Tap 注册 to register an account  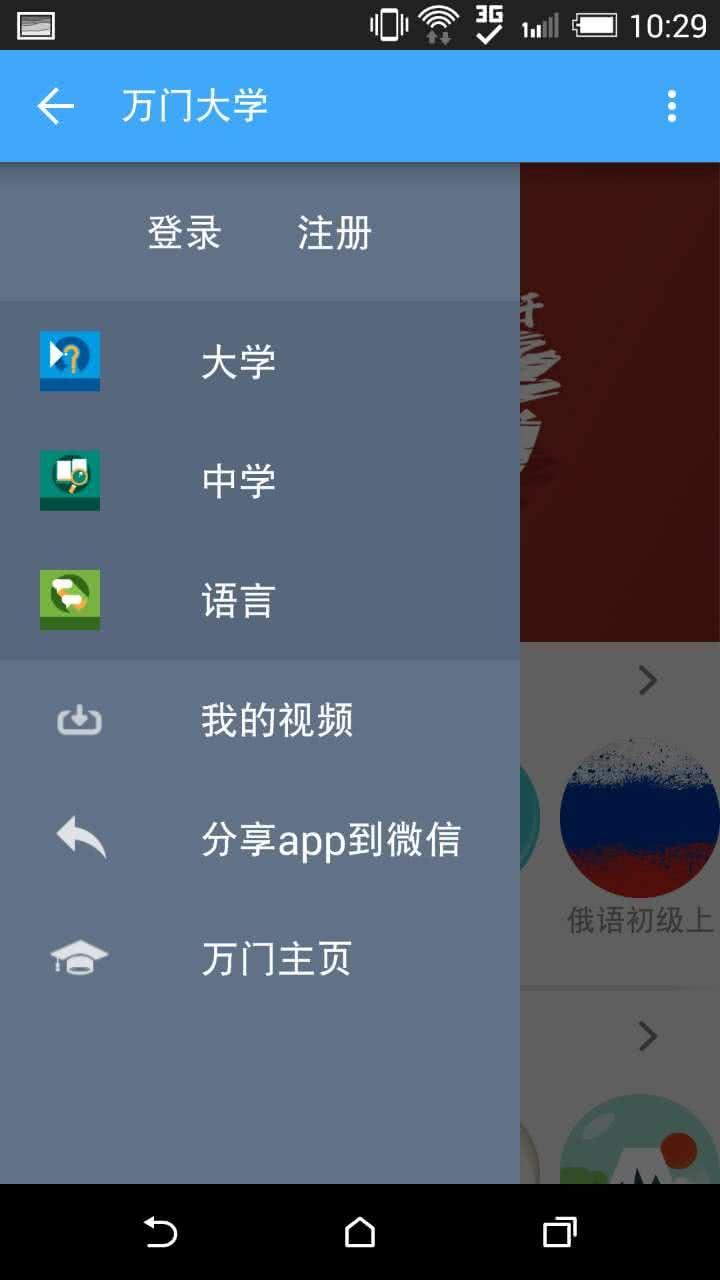coord(334,233)
